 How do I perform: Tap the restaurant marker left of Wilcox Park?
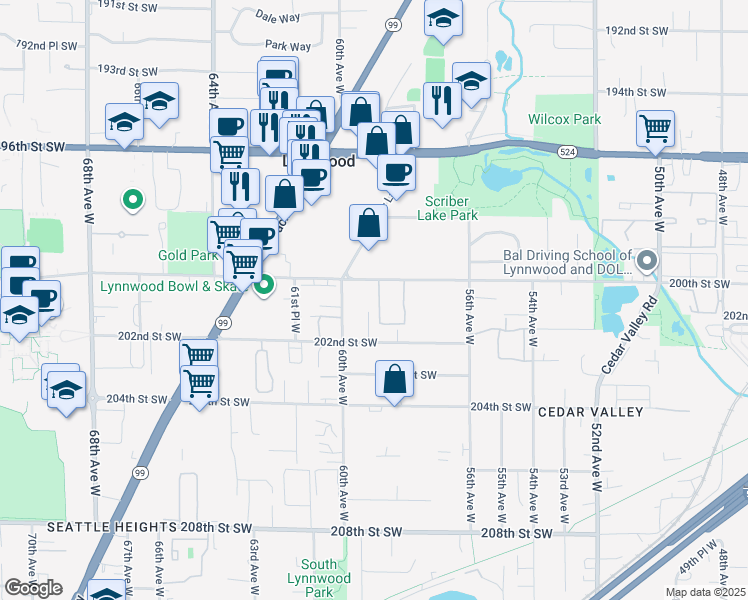click(x=442, y=101)
